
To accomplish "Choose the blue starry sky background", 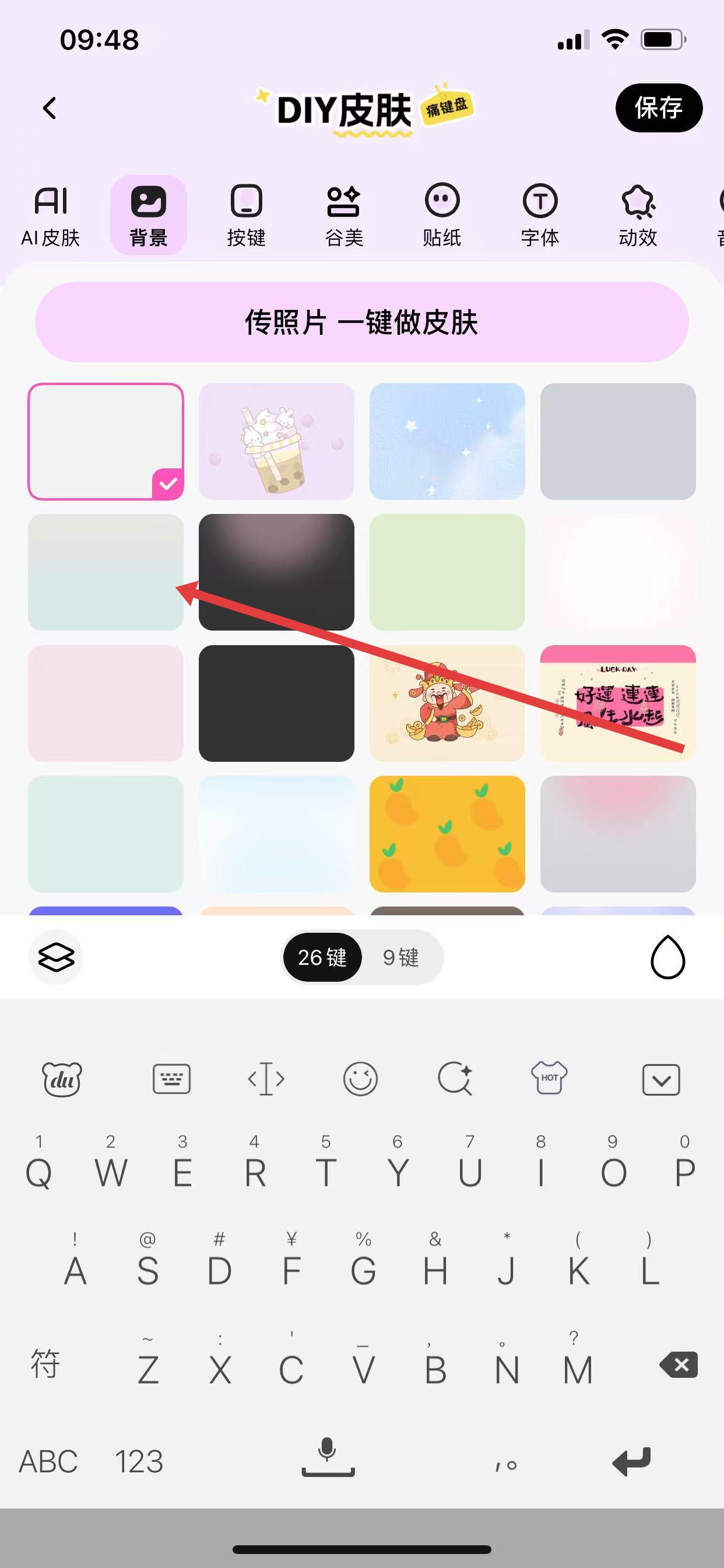I will 447,442.
